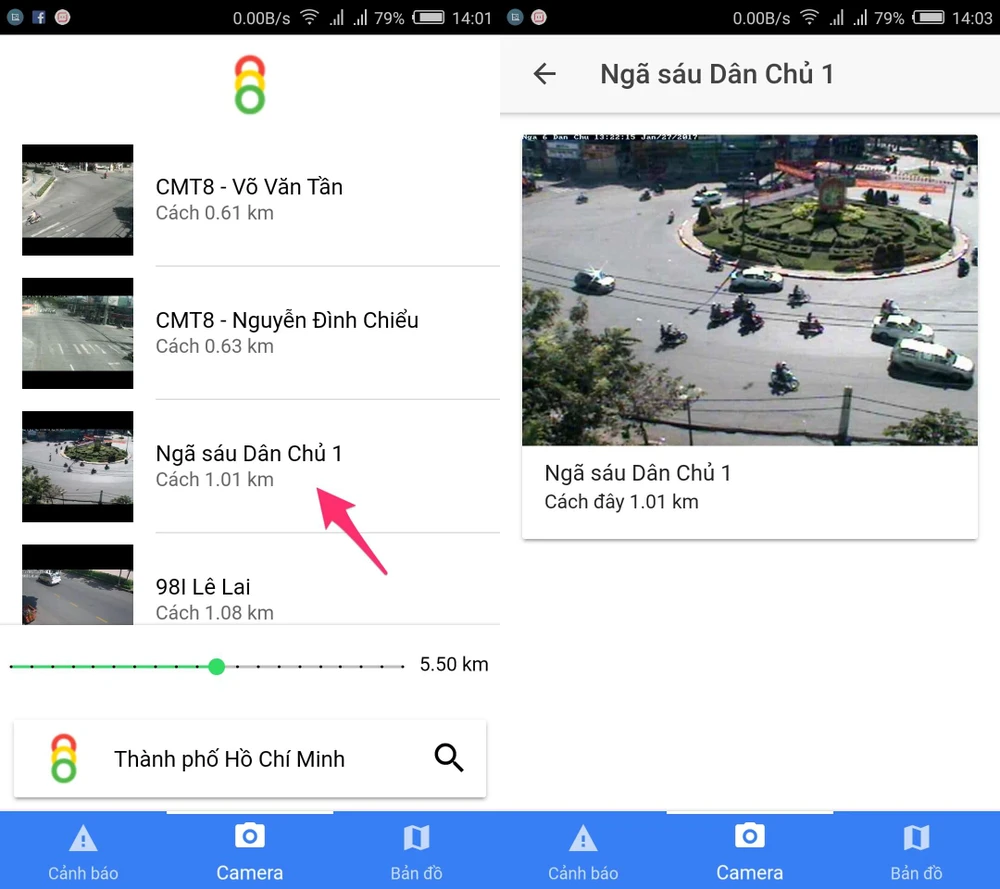Switch to Bản đồ tab on the list screen

[416, 852]
